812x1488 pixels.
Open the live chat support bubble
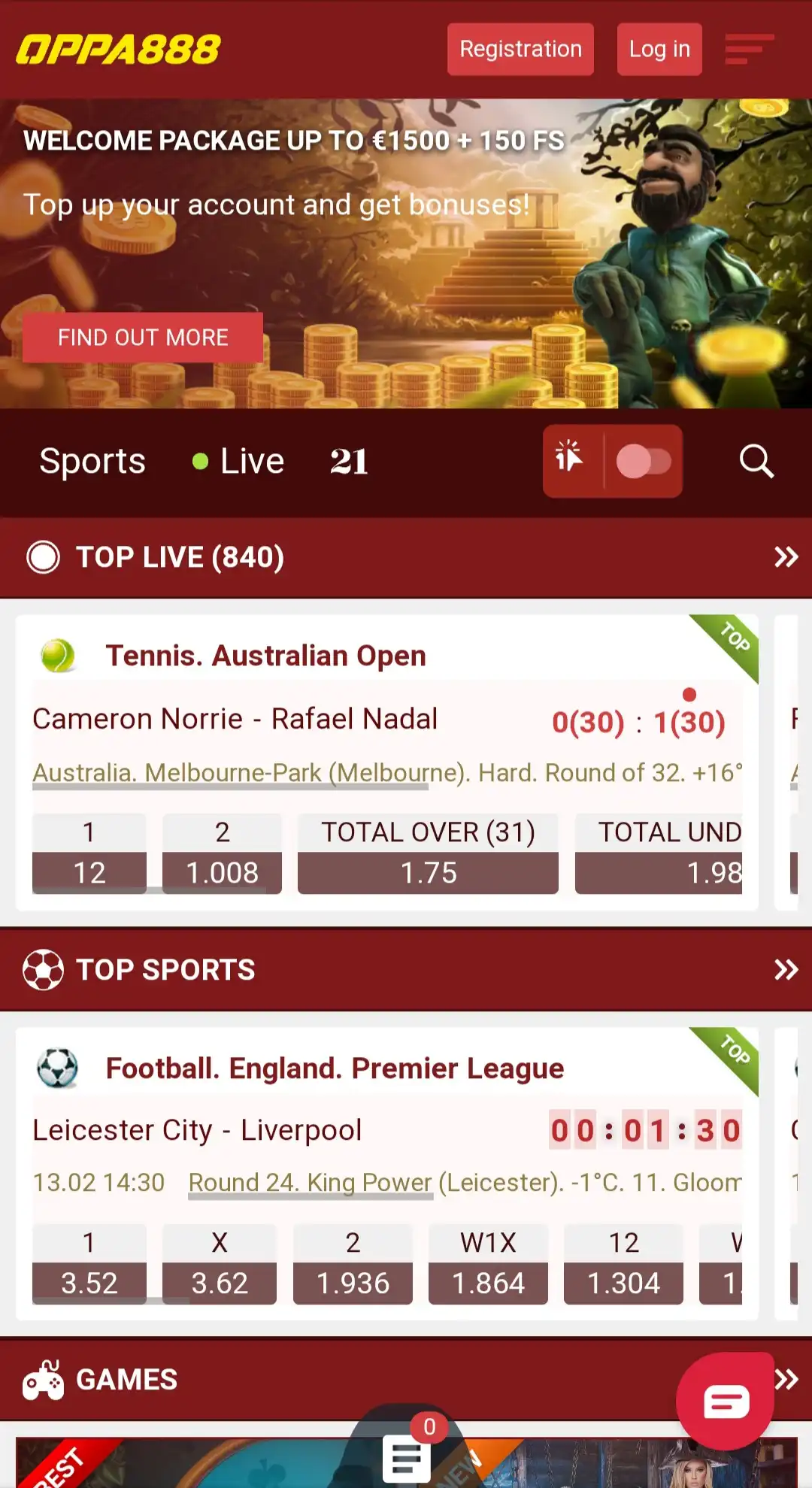click(725, 1402)
